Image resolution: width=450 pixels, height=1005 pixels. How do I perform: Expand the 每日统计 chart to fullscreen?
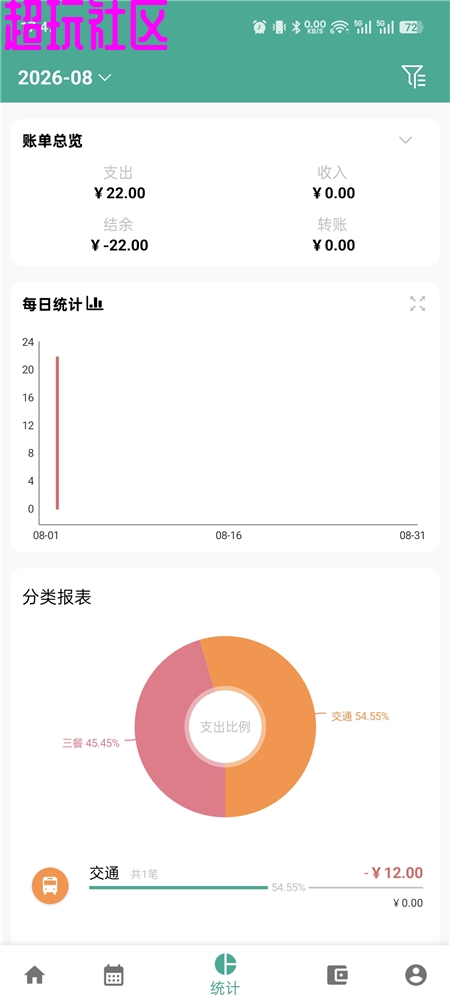[417, 304]
